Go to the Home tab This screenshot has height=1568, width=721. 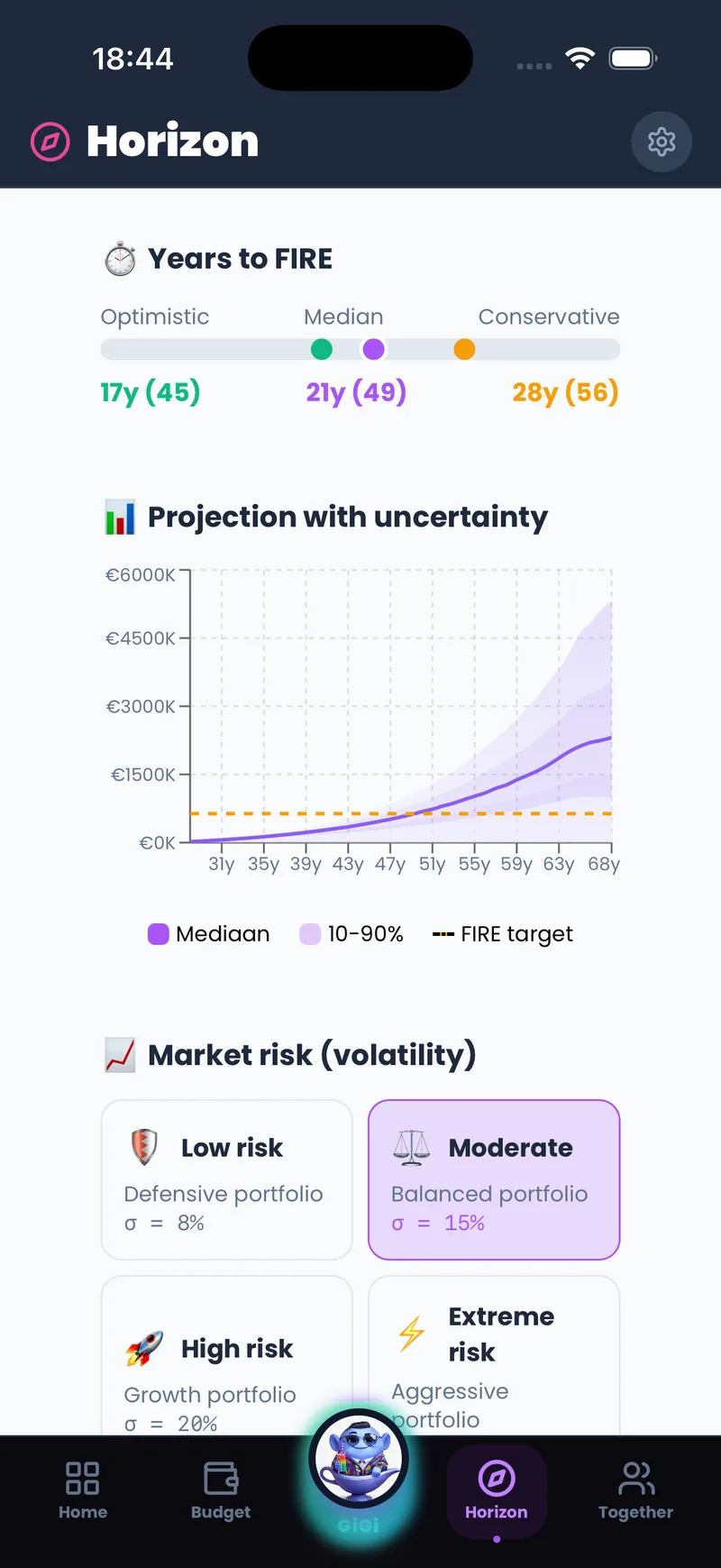83,1491
